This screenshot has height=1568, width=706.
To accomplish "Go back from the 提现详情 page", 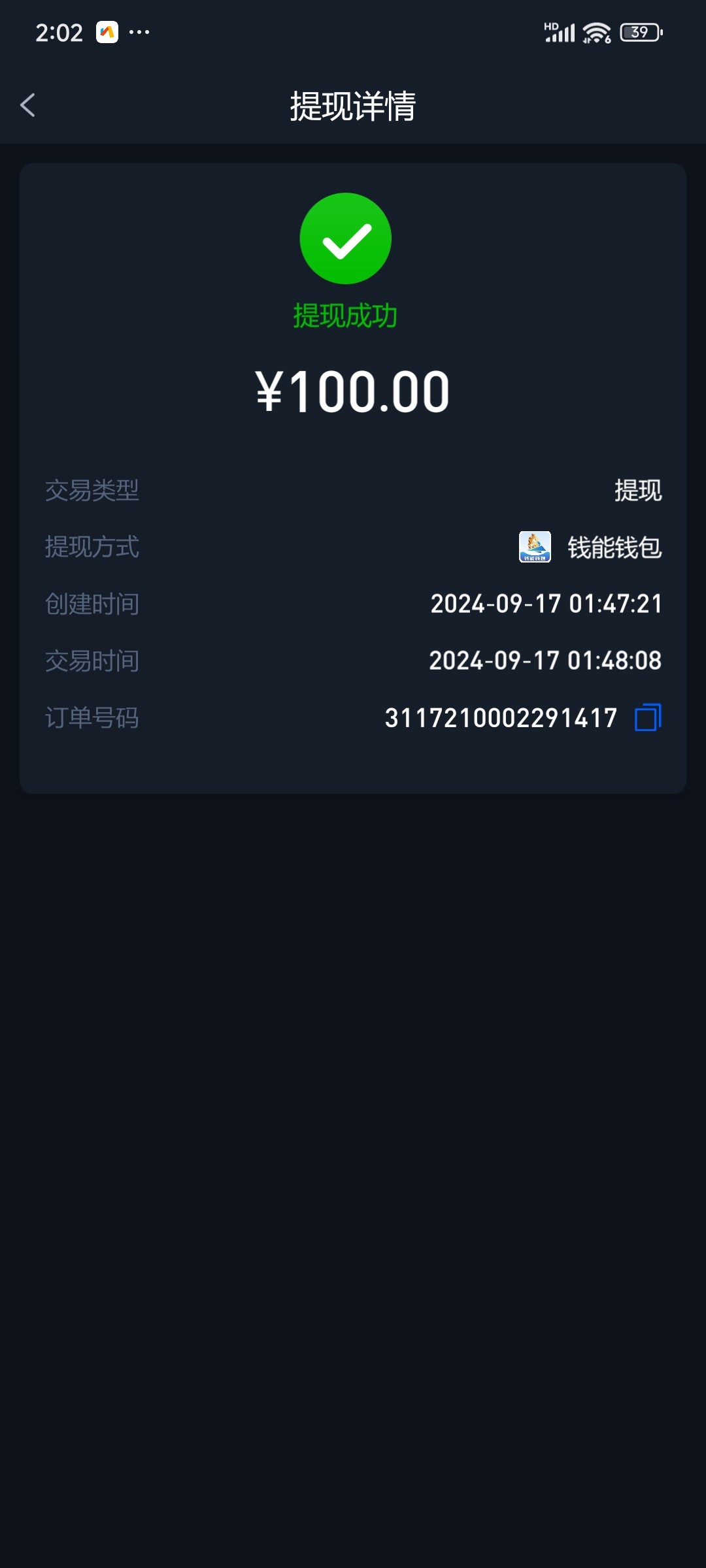I will (x=27, y=105).
